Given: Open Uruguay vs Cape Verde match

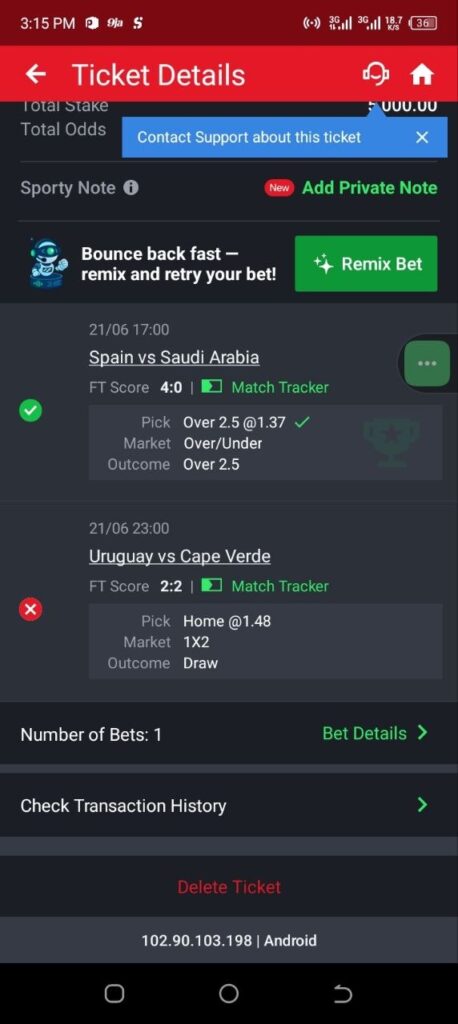Looking at the screenshot, I should (x=180, y=556).
